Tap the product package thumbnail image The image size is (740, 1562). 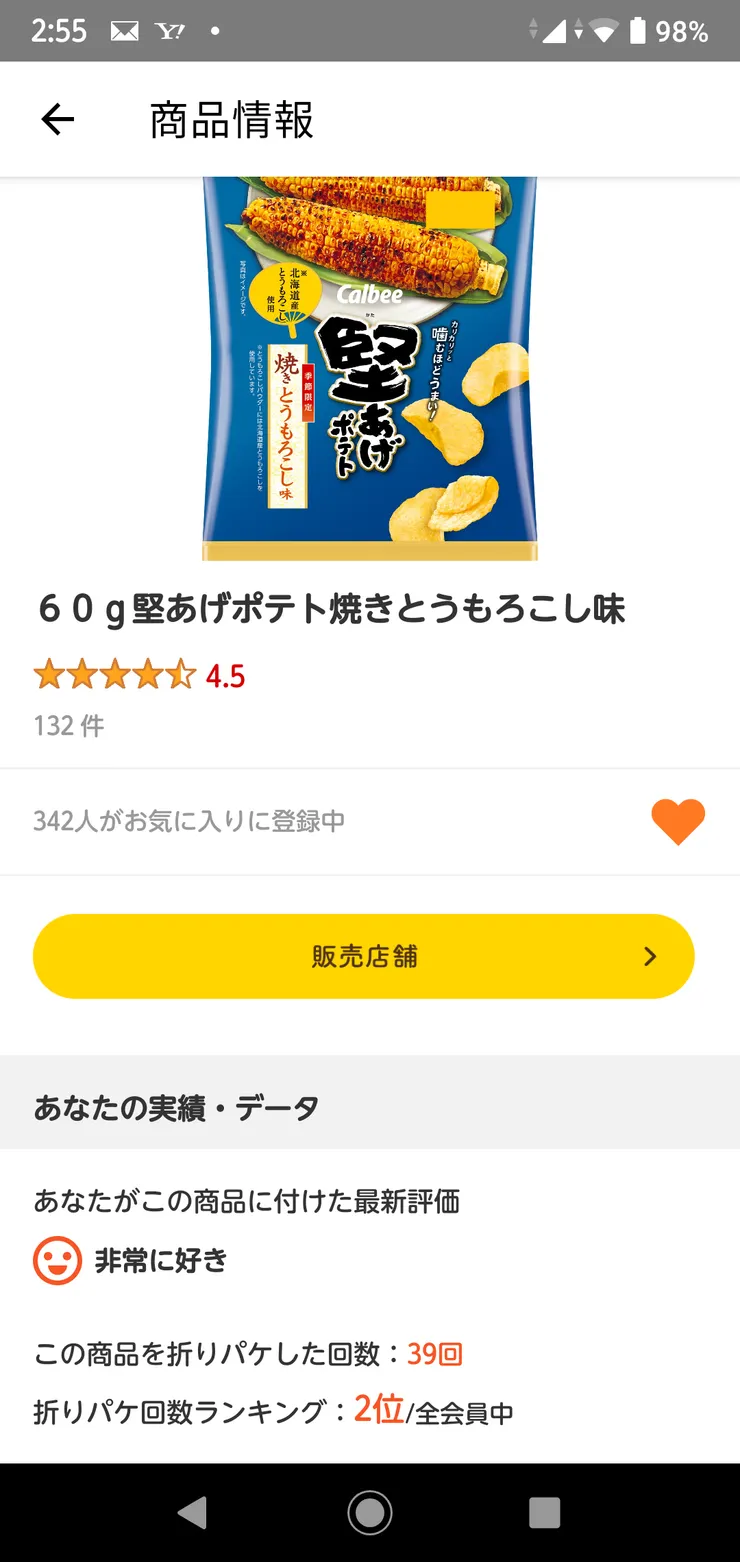[x=370, y=370]
